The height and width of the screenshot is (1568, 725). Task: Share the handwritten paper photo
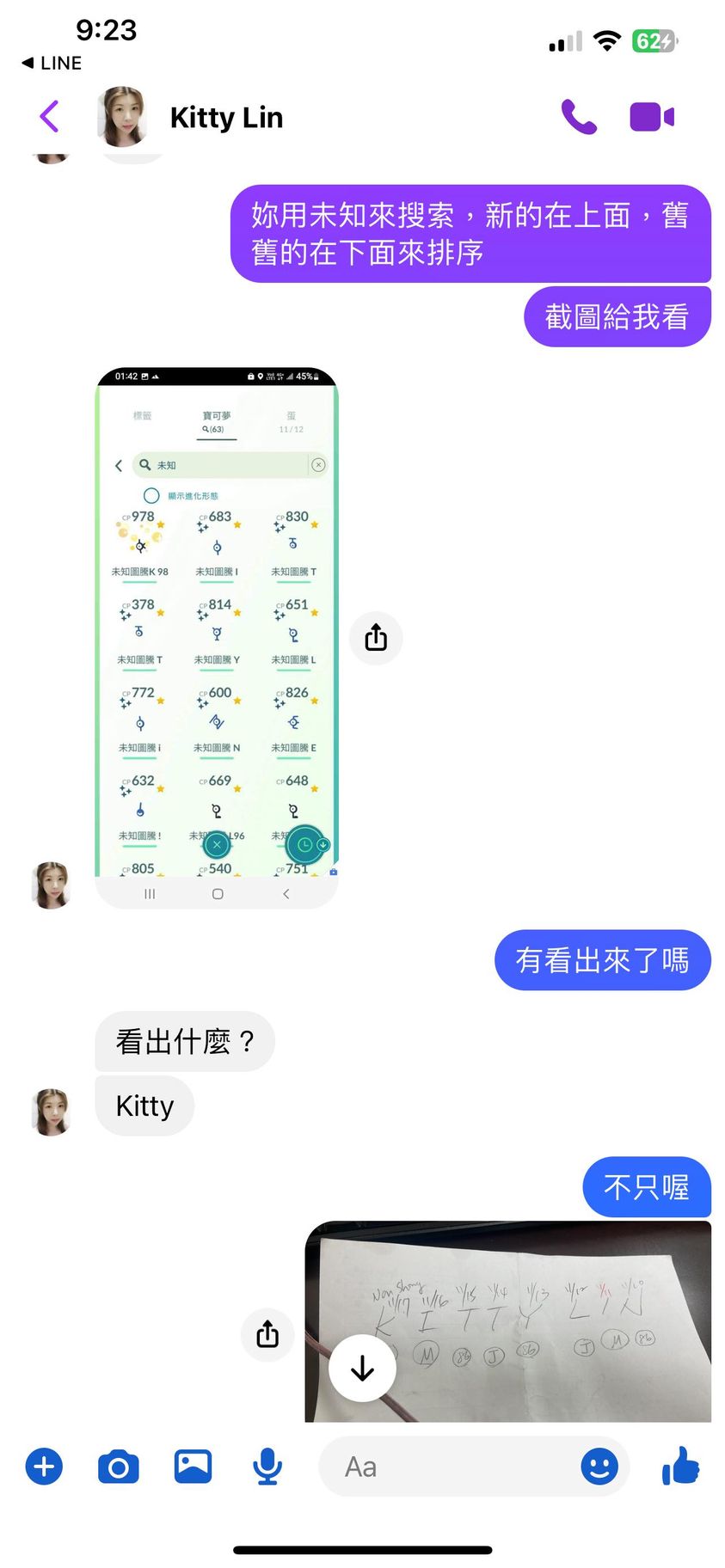[x=267, y=1334]
